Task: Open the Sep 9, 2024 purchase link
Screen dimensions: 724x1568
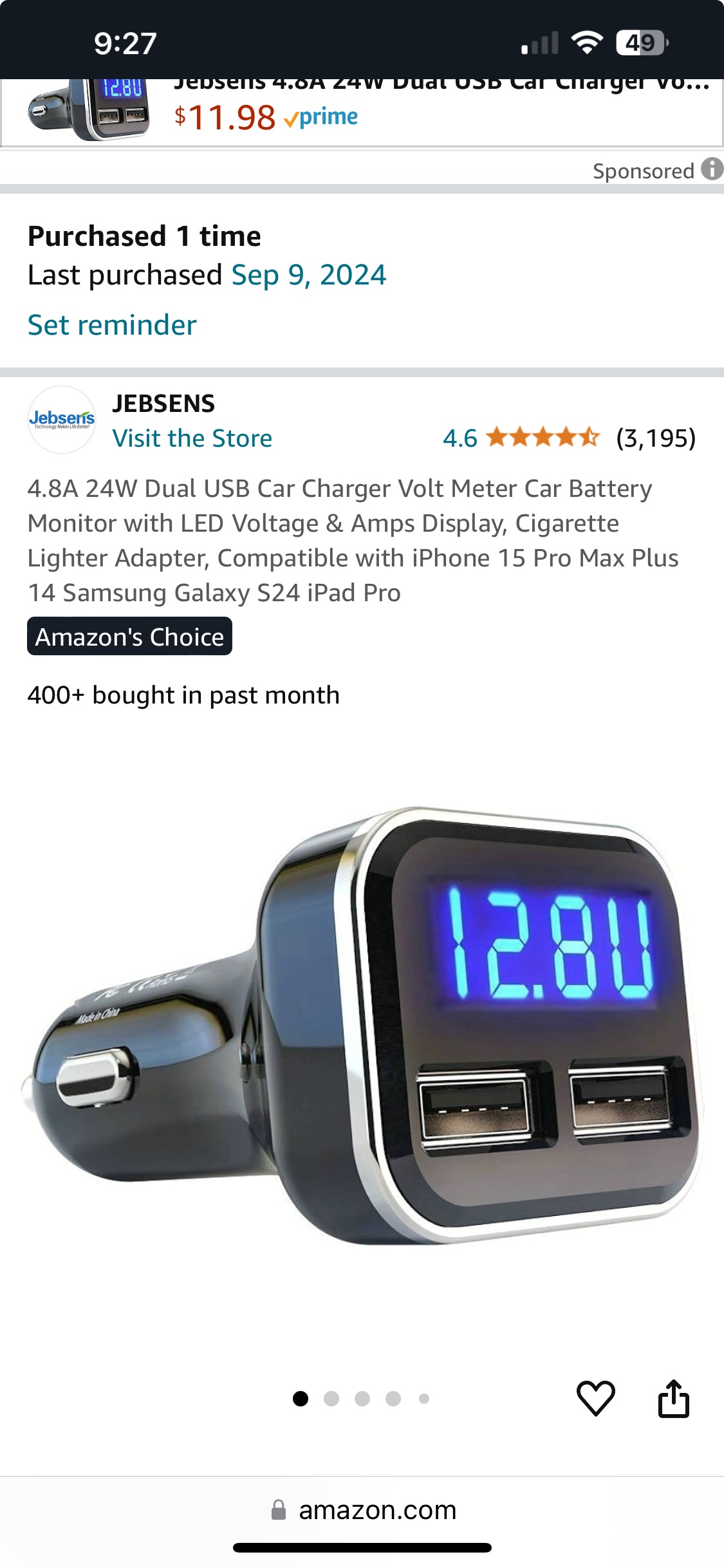Action: (308, 275)
